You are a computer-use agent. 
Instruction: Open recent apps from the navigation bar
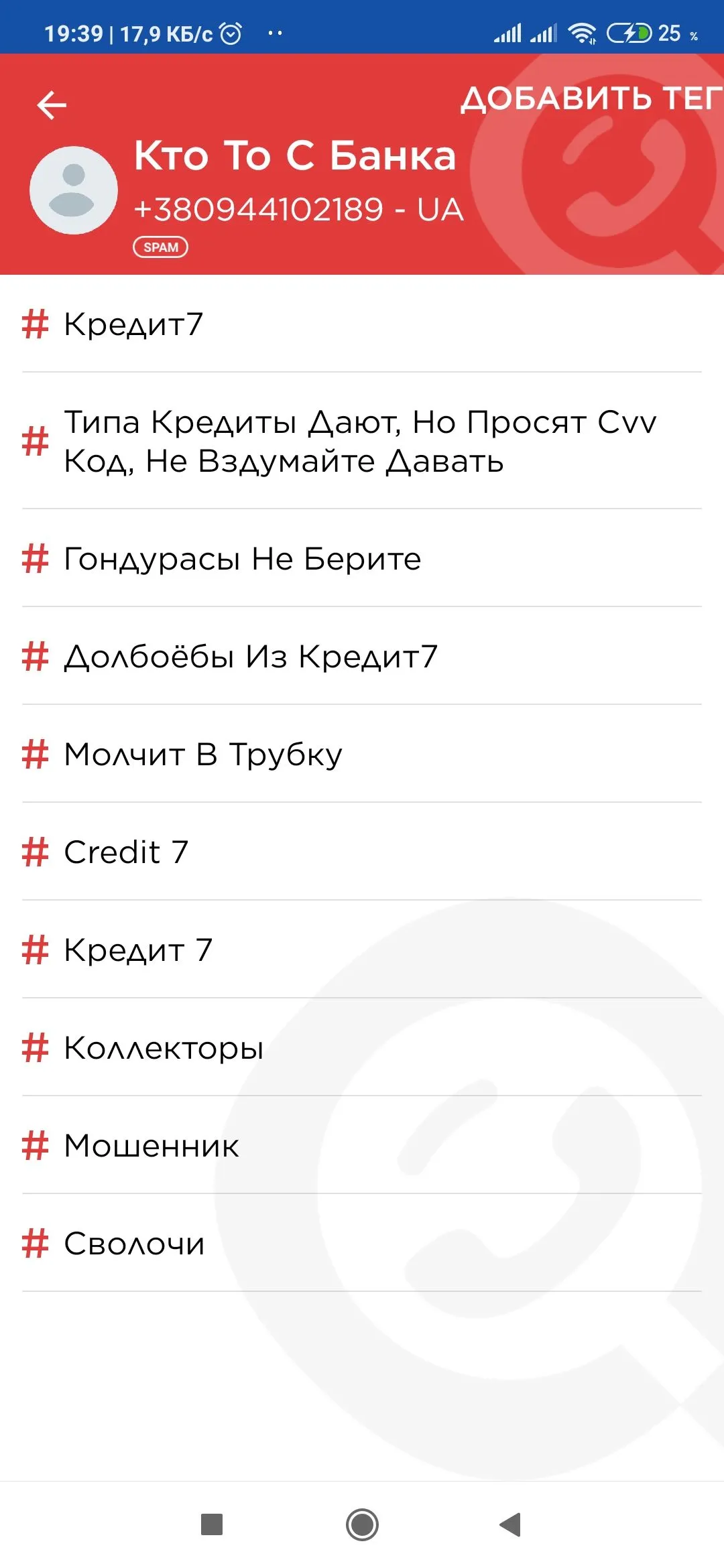[x=212, y=1524]
